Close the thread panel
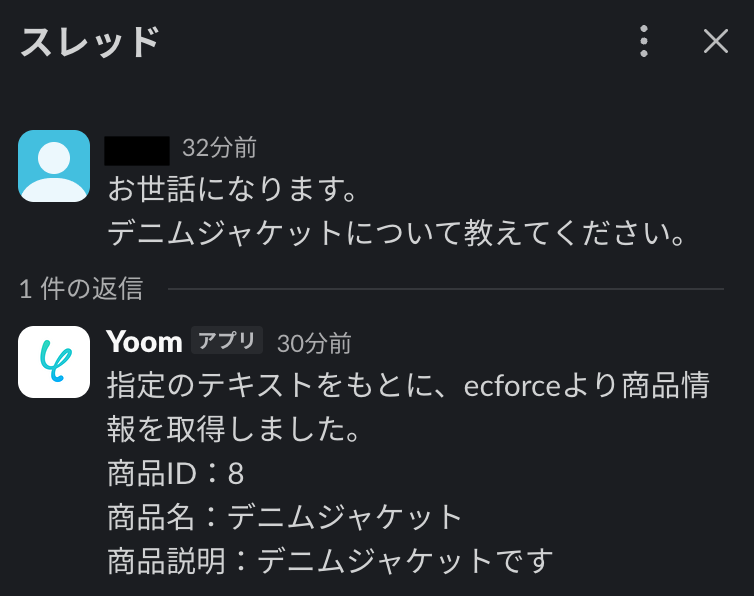Viewport: 754px width, 596px height. point(716,41)
